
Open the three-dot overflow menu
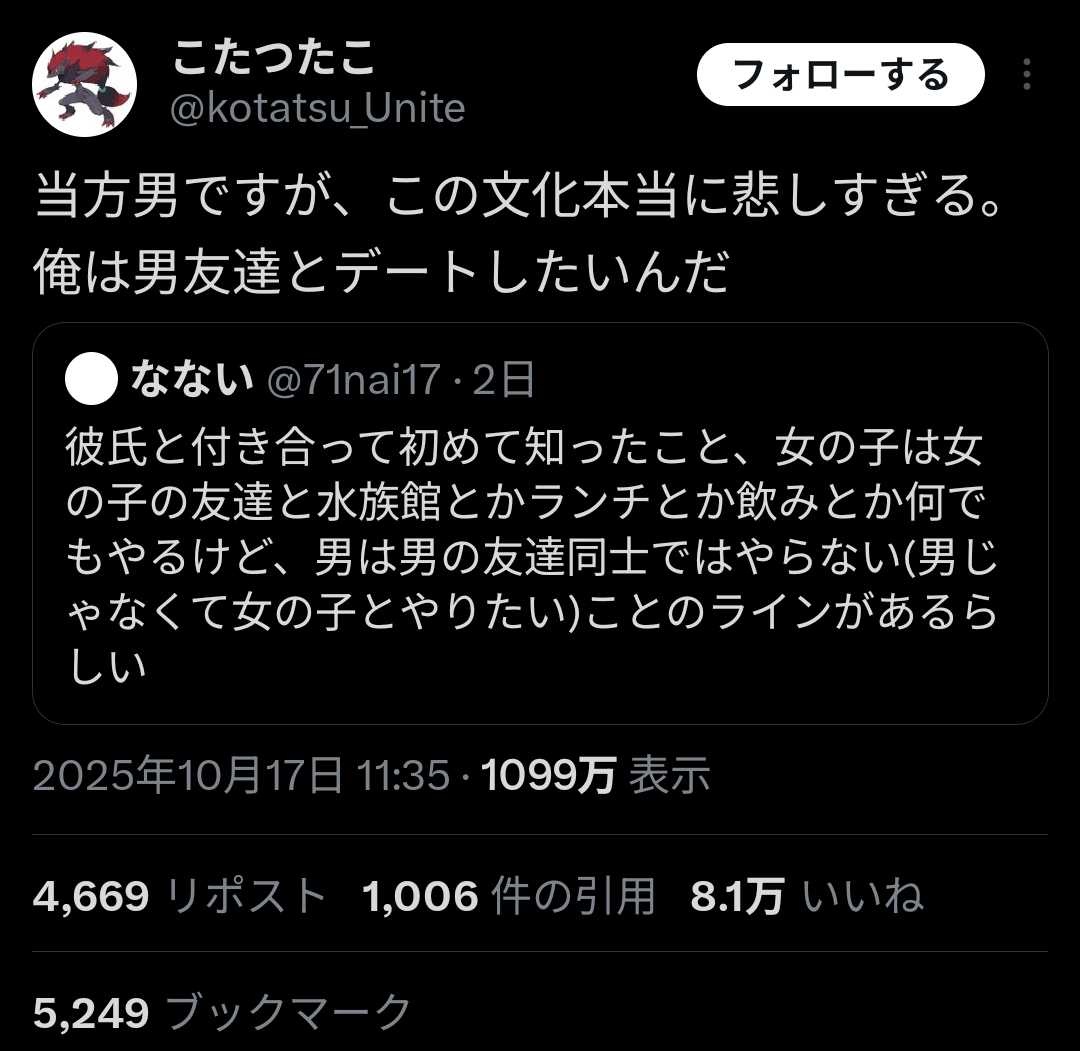tap(1027, 75)
